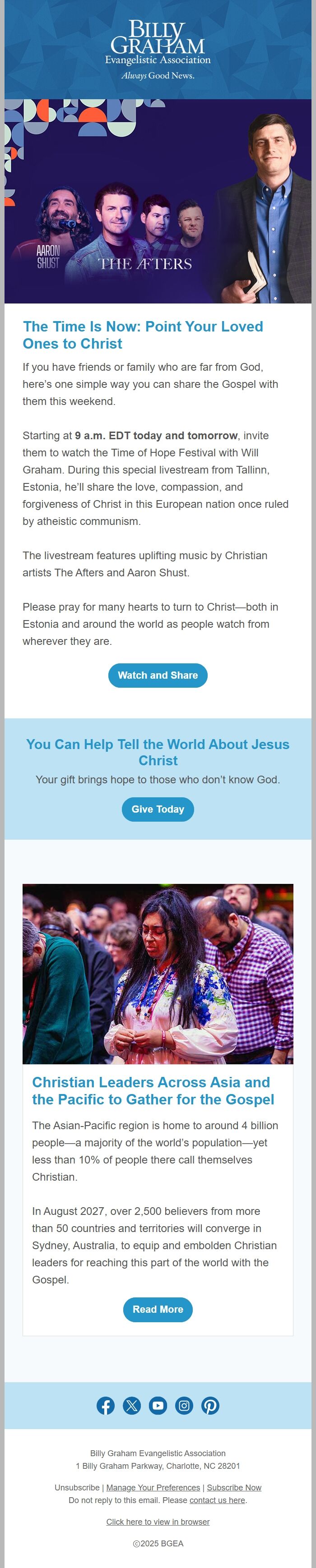
Task: Tap the Subscribe Now link
Action: [234, 1487]
